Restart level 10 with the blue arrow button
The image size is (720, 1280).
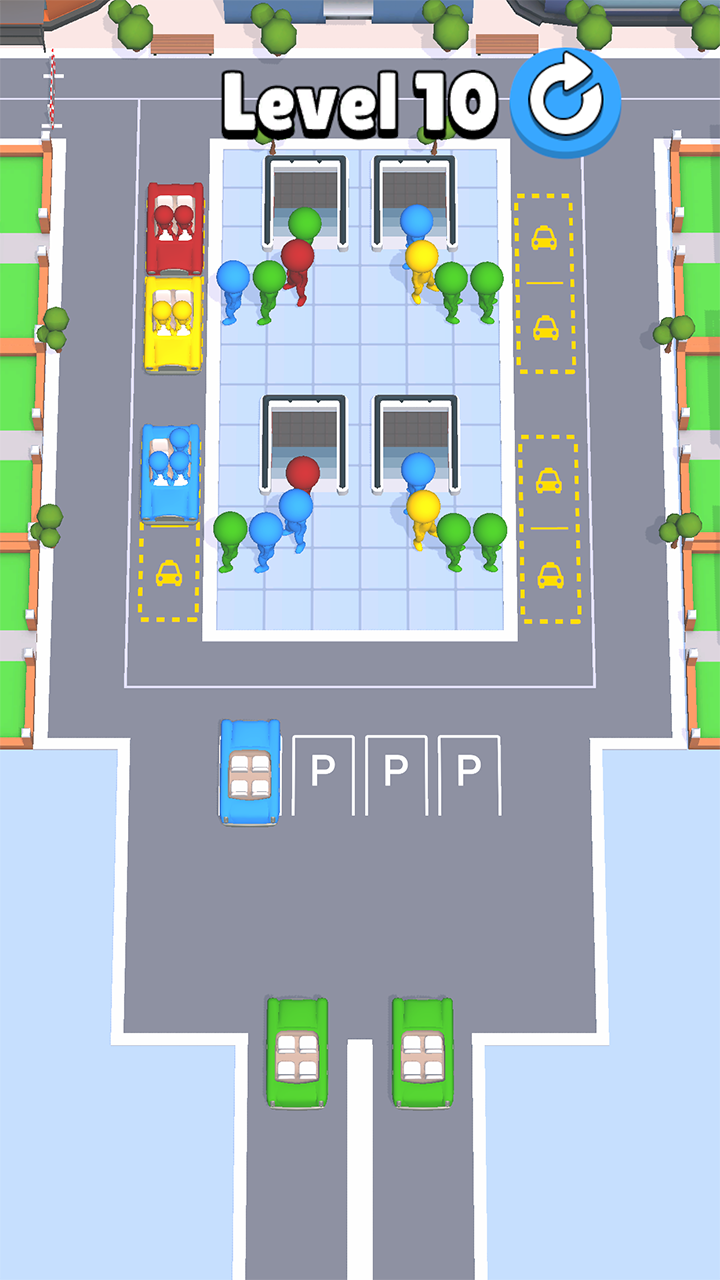coord(565,100)
